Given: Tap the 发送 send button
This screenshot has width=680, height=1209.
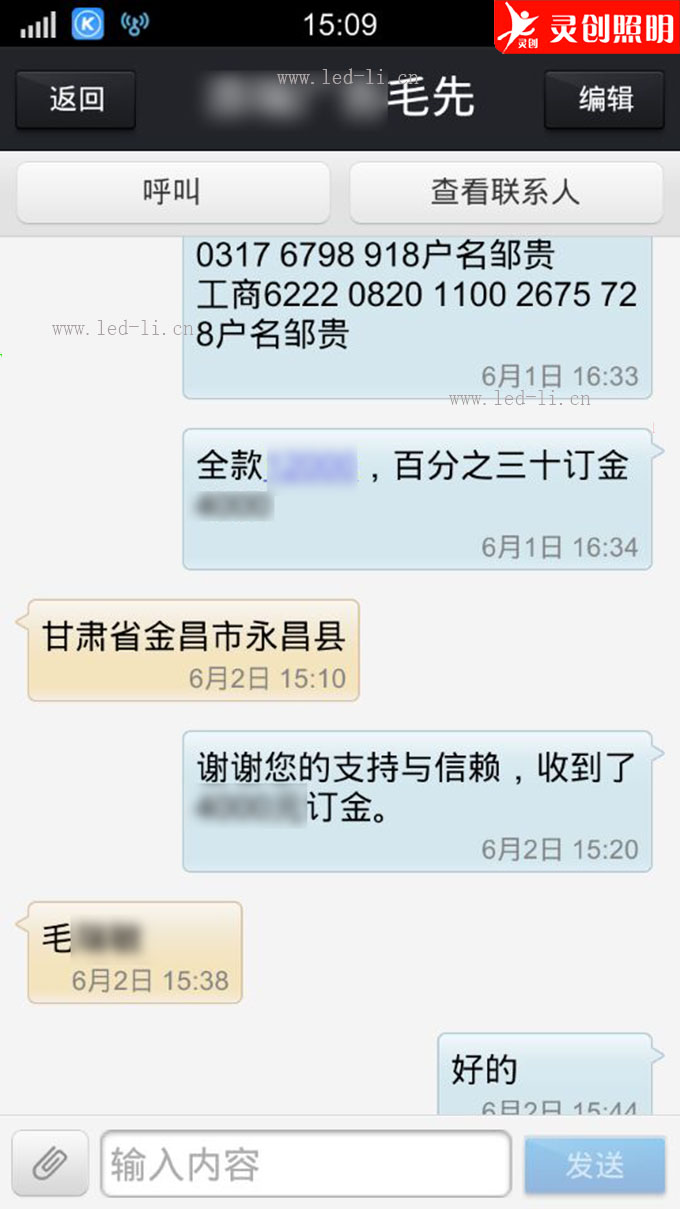Looking at the screenshot, I should point(595,1165).
